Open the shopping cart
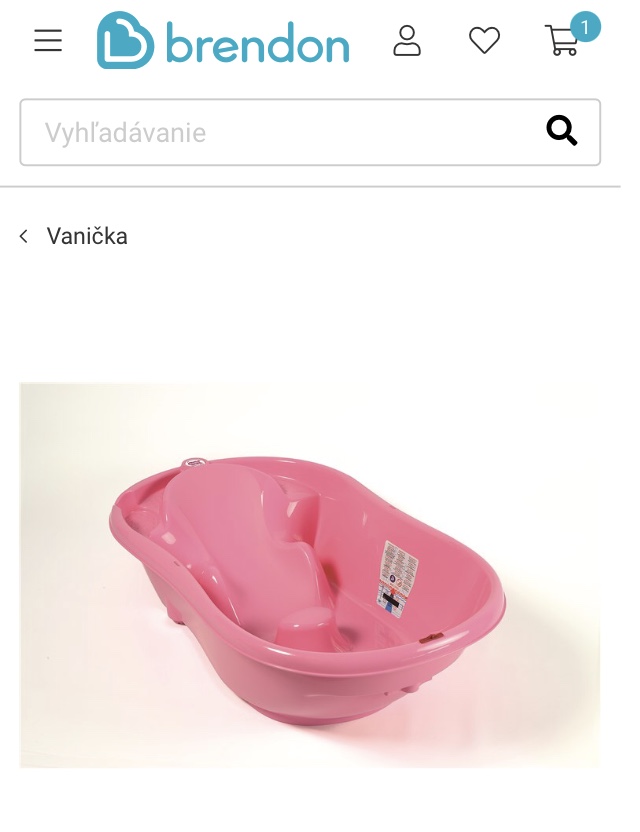This screenshot has width=640, height=832. click(x=563, y=41)
